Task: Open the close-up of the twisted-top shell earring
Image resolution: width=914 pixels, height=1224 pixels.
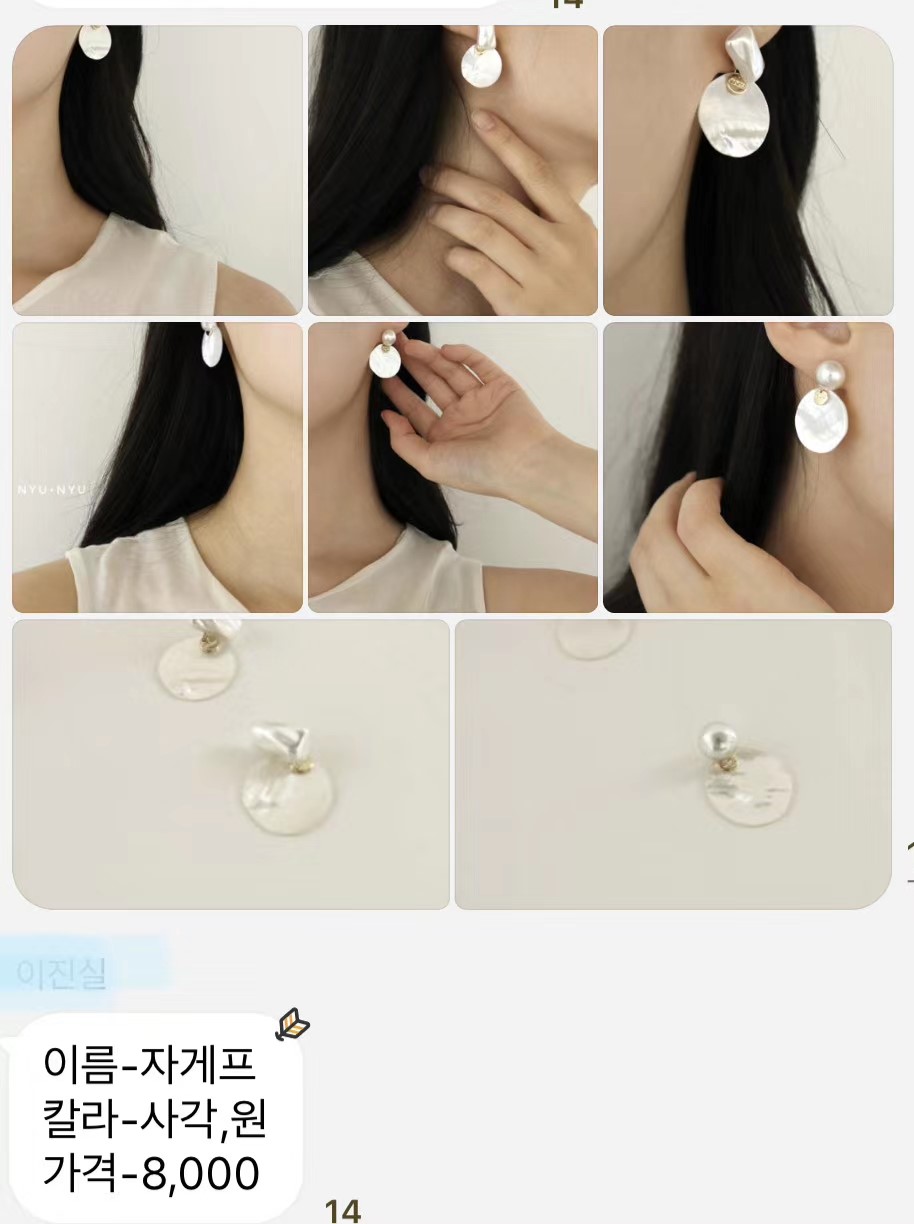Action: 748,170
